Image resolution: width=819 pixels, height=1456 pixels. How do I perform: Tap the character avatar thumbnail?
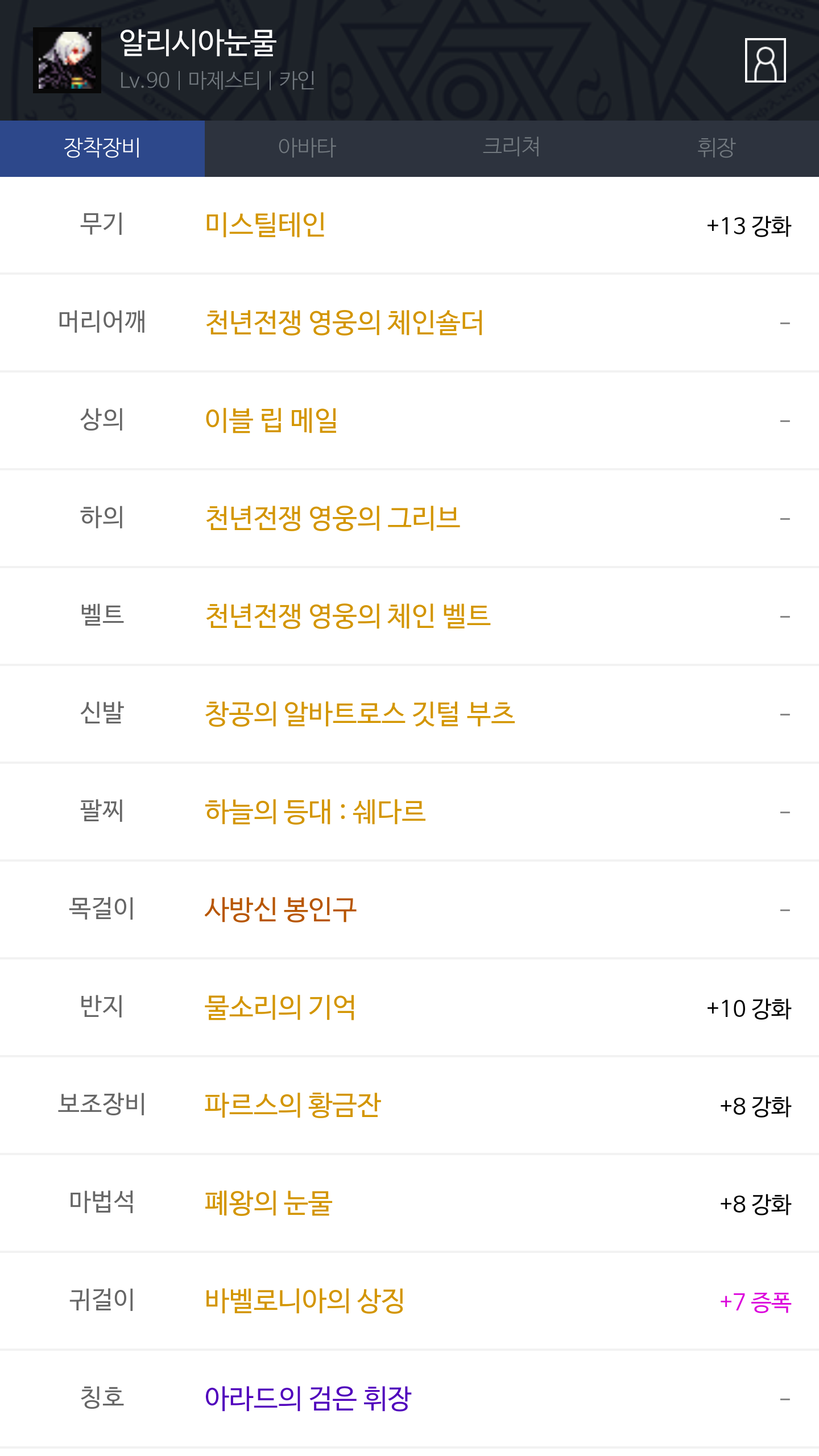tap(67, 60)
